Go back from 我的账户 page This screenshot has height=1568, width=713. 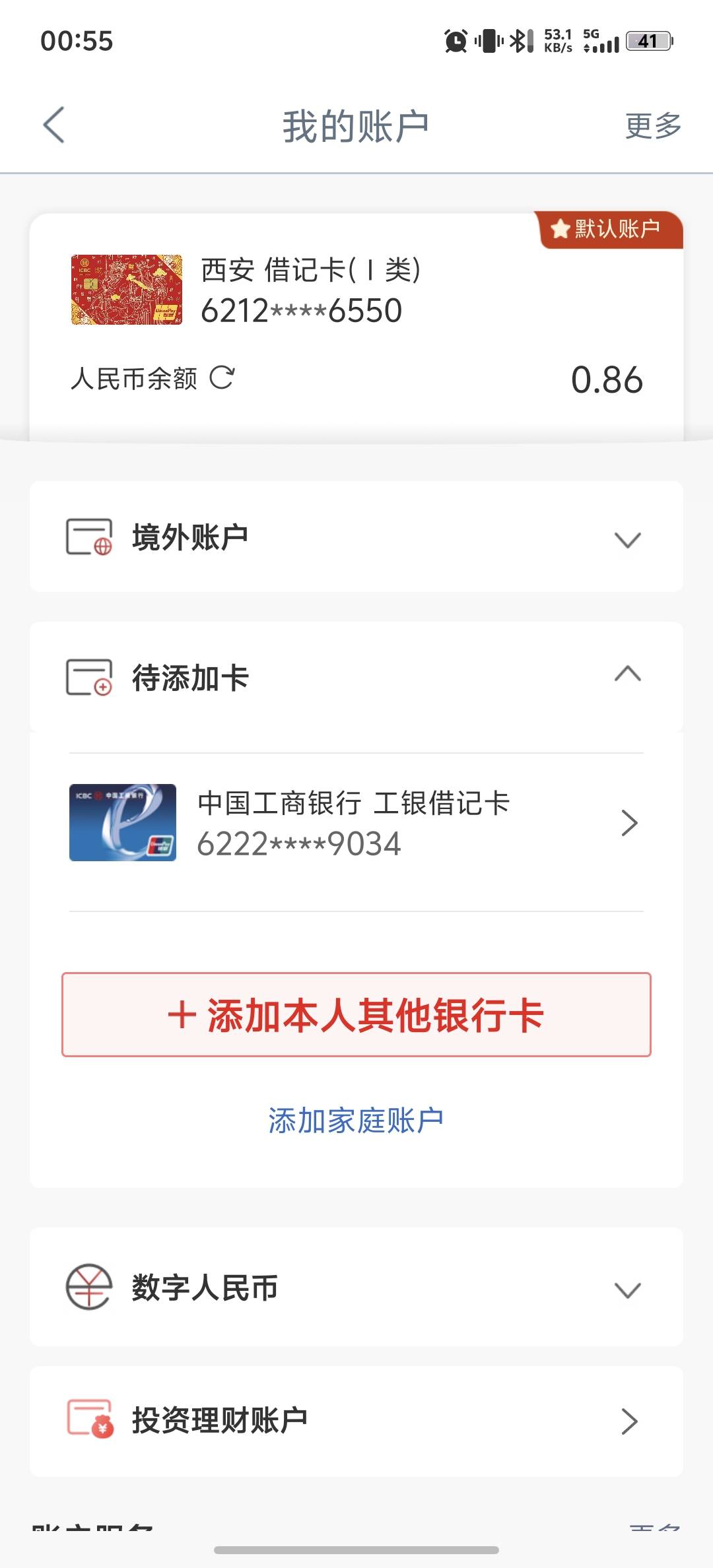(x=54, y=125)
